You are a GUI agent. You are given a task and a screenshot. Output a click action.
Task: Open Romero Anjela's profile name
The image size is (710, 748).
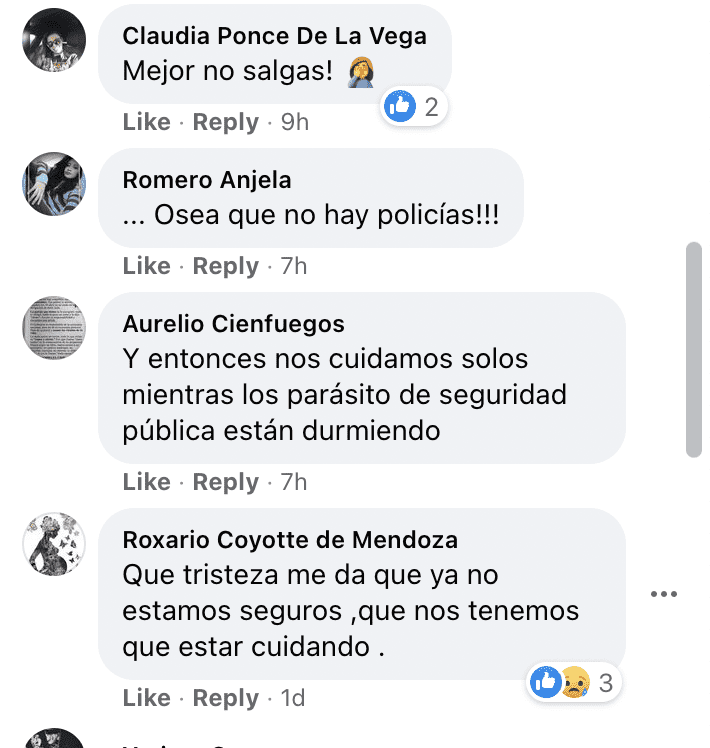click(207, 180)
